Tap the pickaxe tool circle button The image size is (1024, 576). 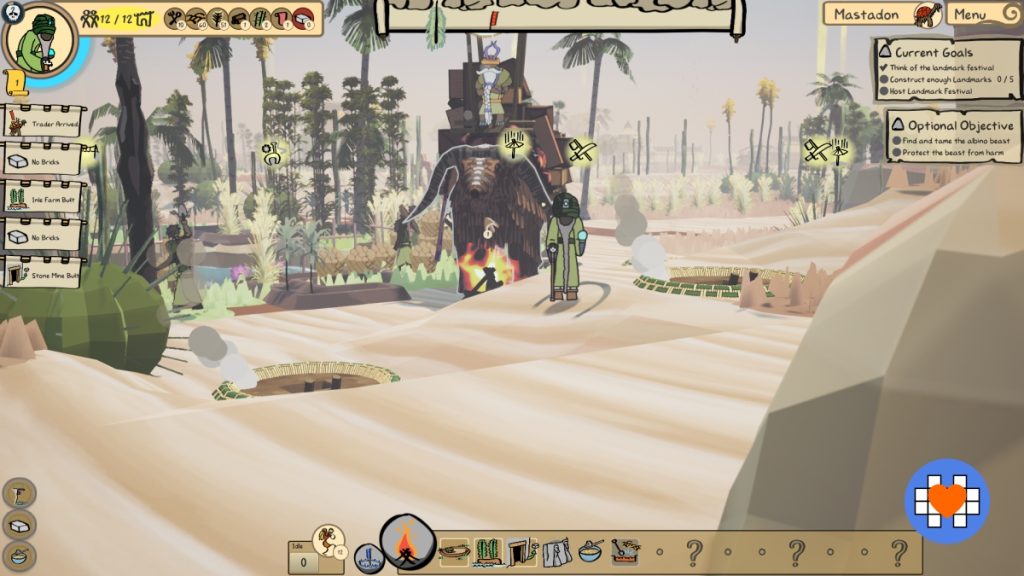point(19,492)
